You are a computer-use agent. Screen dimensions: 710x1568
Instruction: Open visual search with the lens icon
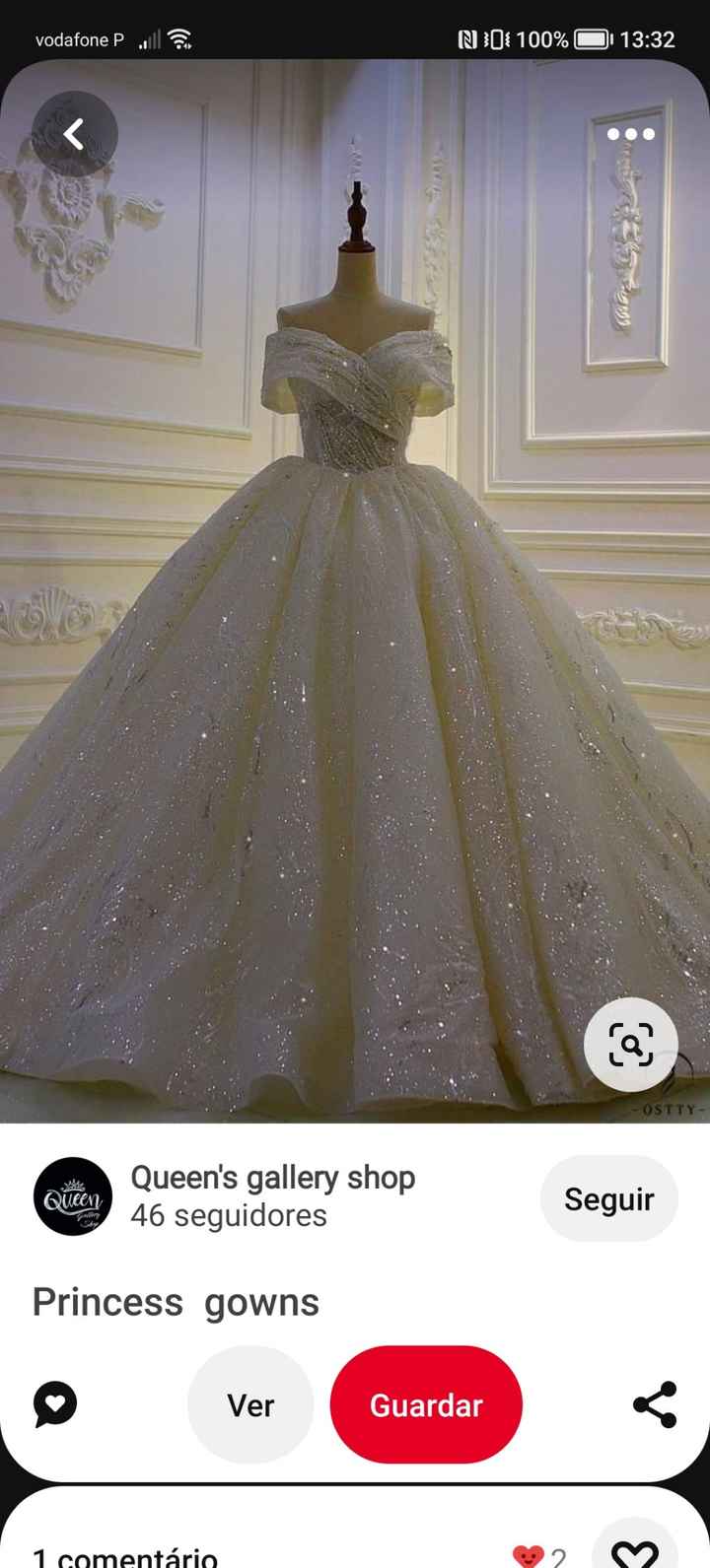point(631,1045)
